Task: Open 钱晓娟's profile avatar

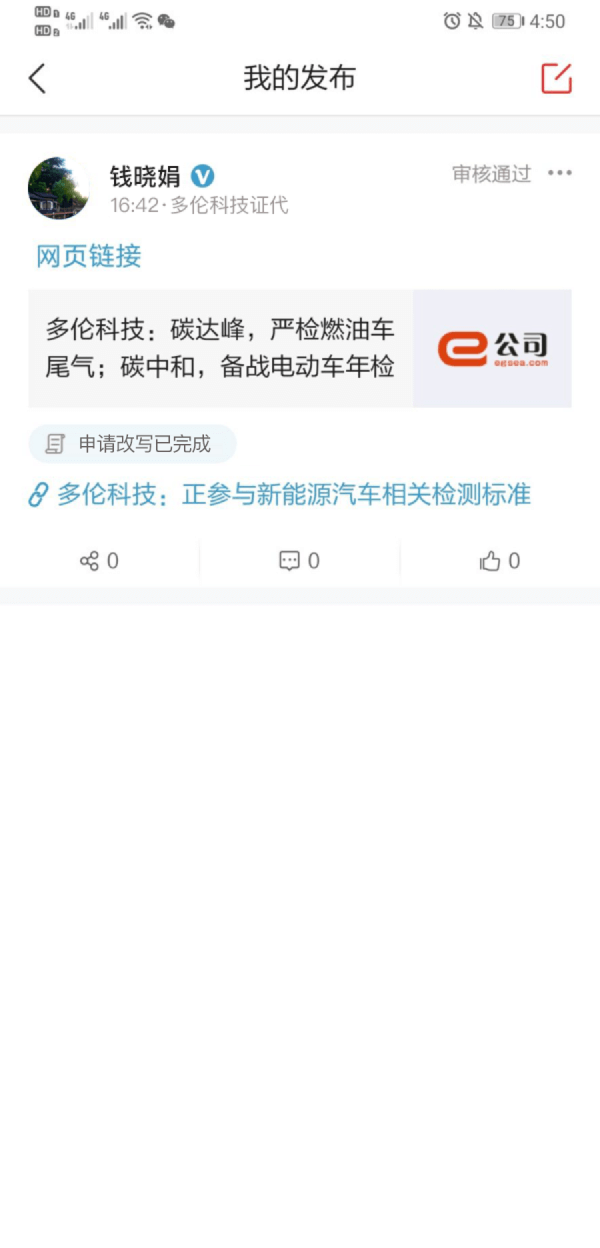Action: click(58, 187)
